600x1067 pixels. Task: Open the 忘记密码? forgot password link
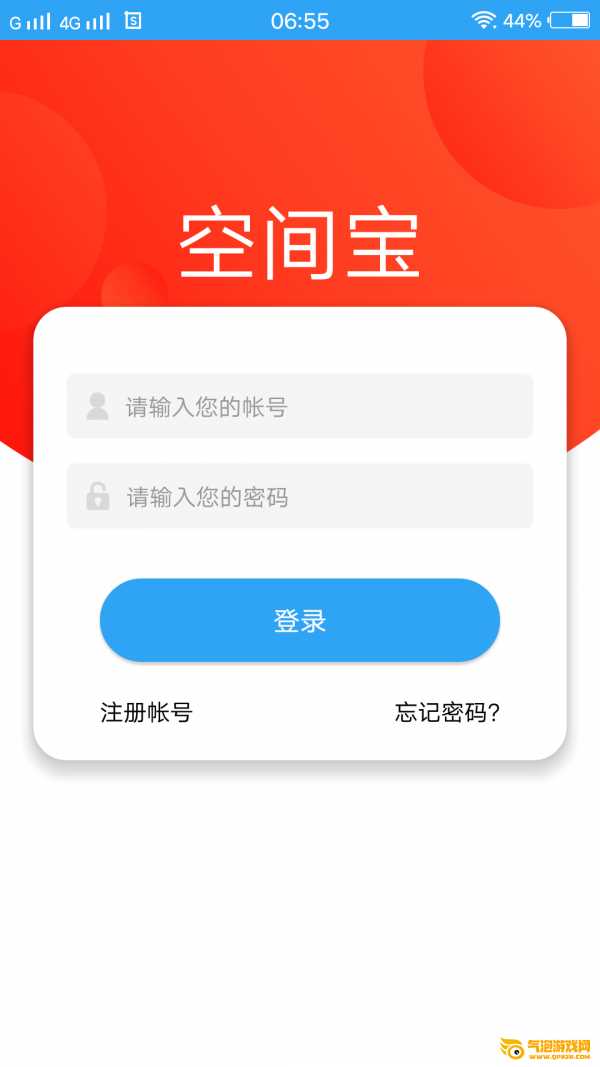click(x=447, y=712)
